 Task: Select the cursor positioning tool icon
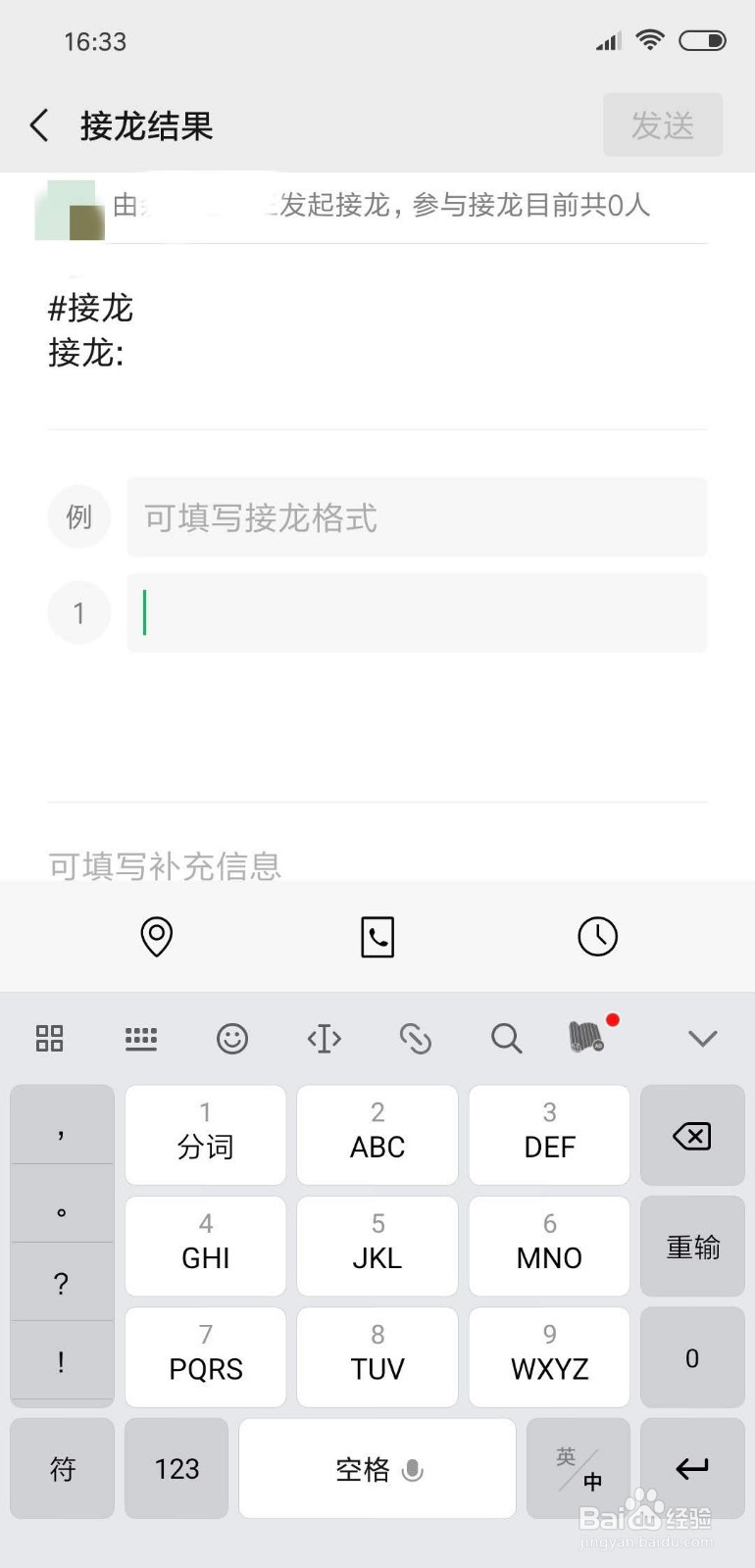click(324, 1039)
